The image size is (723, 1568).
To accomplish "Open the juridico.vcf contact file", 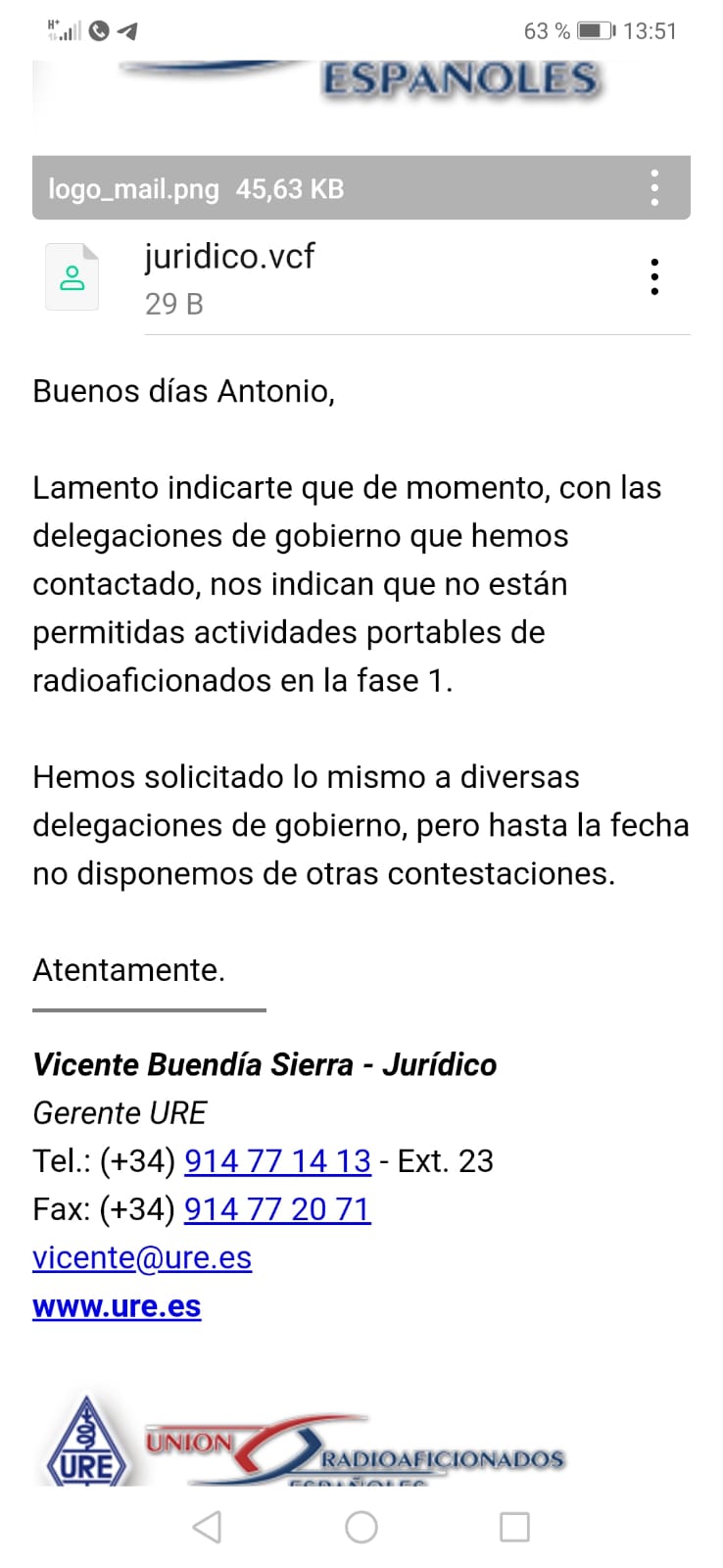I will point(230,277).
